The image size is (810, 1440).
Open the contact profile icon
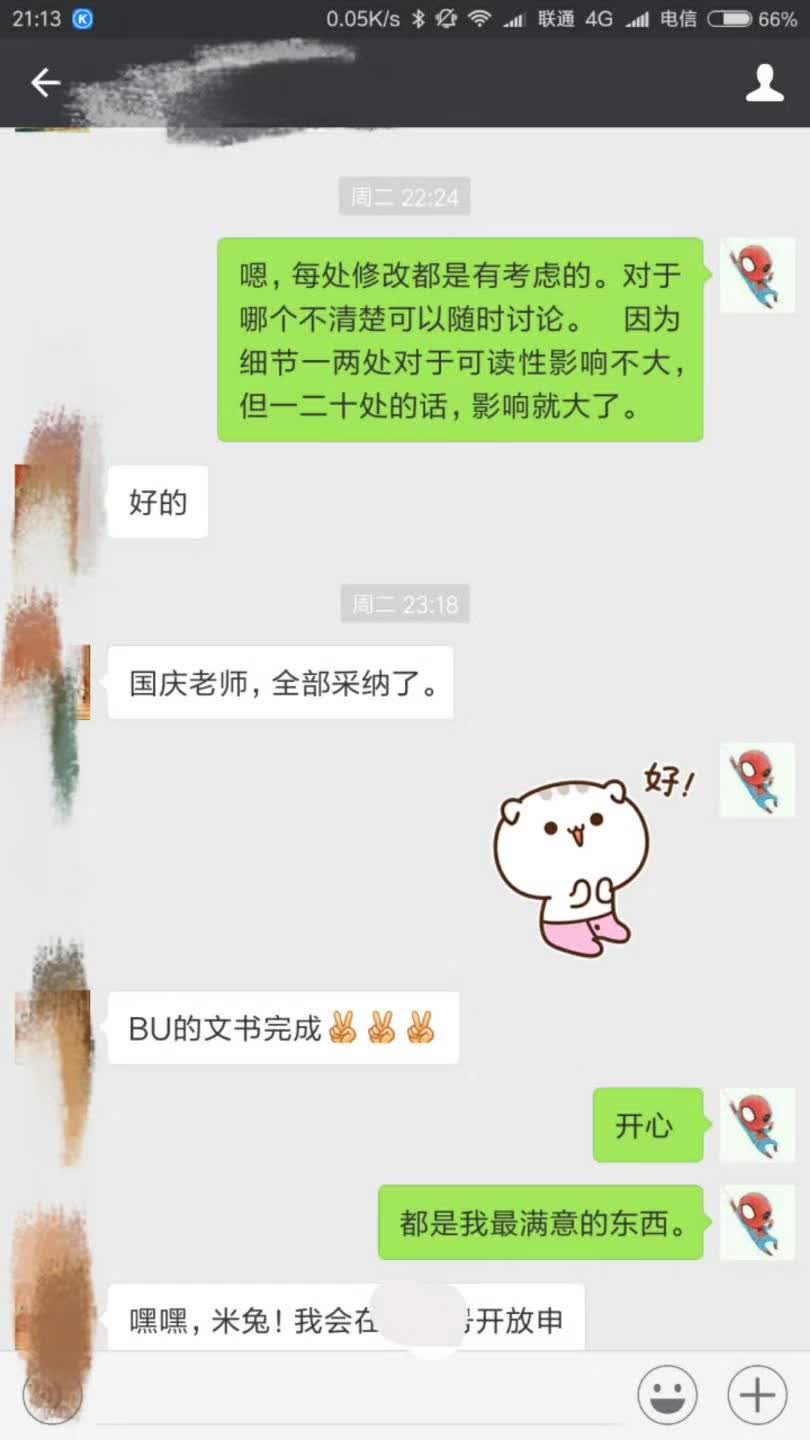point(764,83)
